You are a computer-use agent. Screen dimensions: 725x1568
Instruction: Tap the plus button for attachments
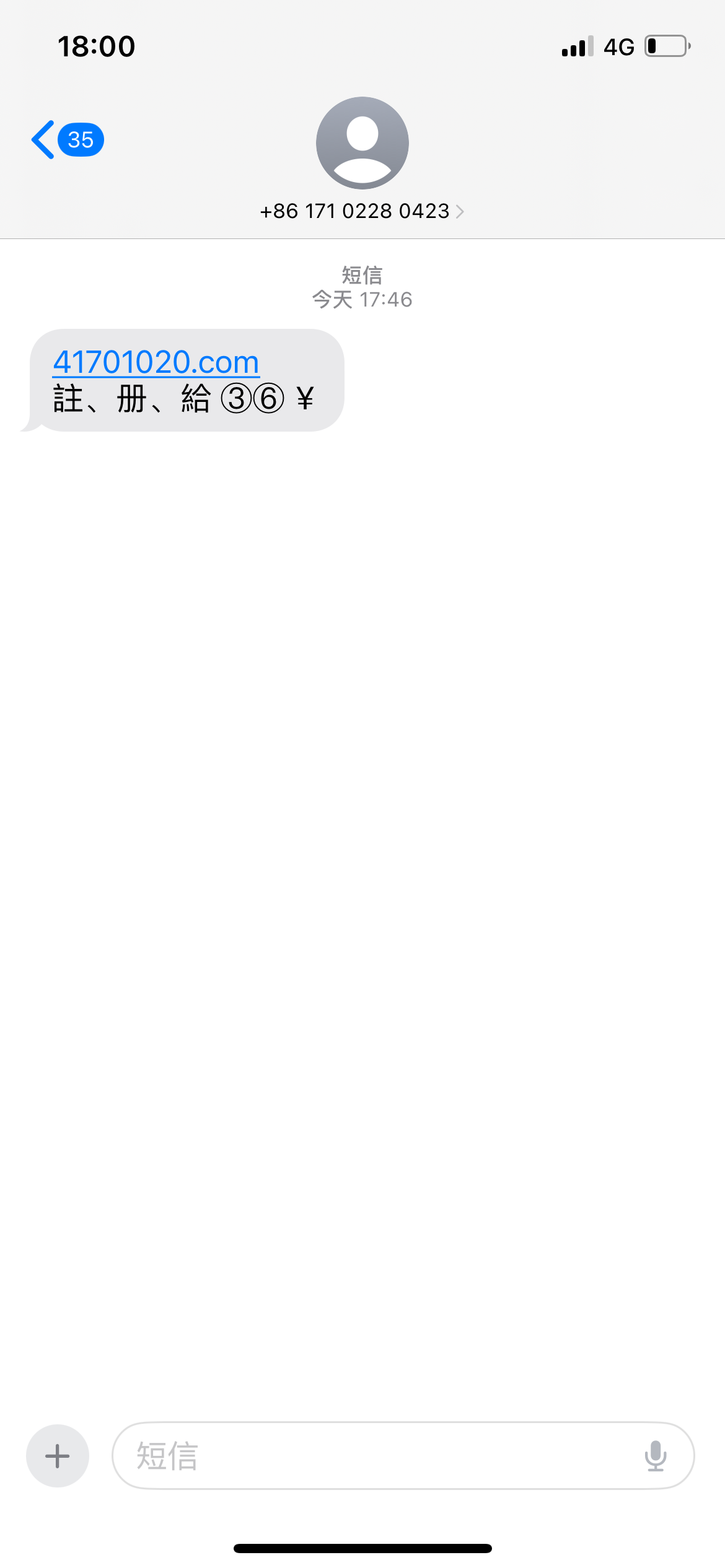click(57, 1455)
